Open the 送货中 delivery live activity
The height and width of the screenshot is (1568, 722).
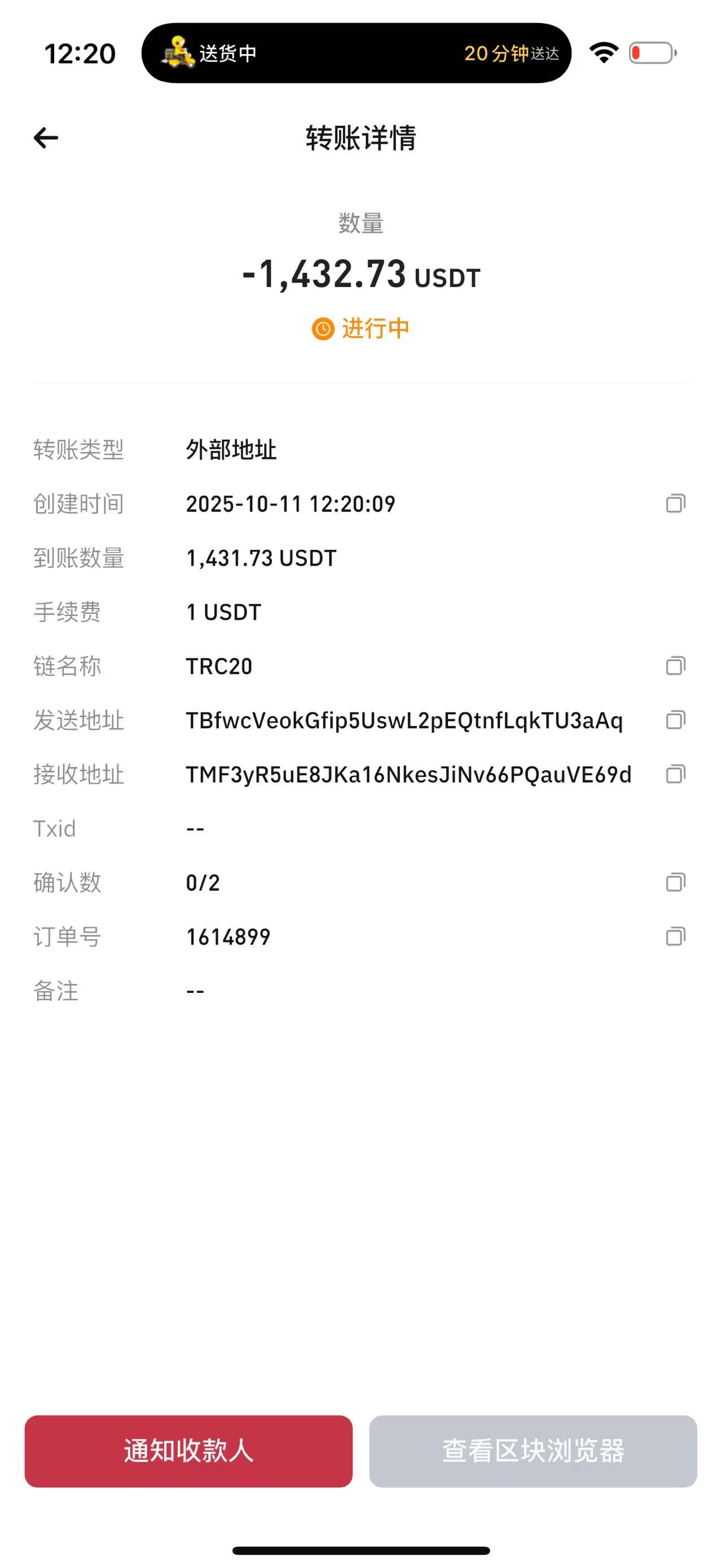(x=356, y=53)
